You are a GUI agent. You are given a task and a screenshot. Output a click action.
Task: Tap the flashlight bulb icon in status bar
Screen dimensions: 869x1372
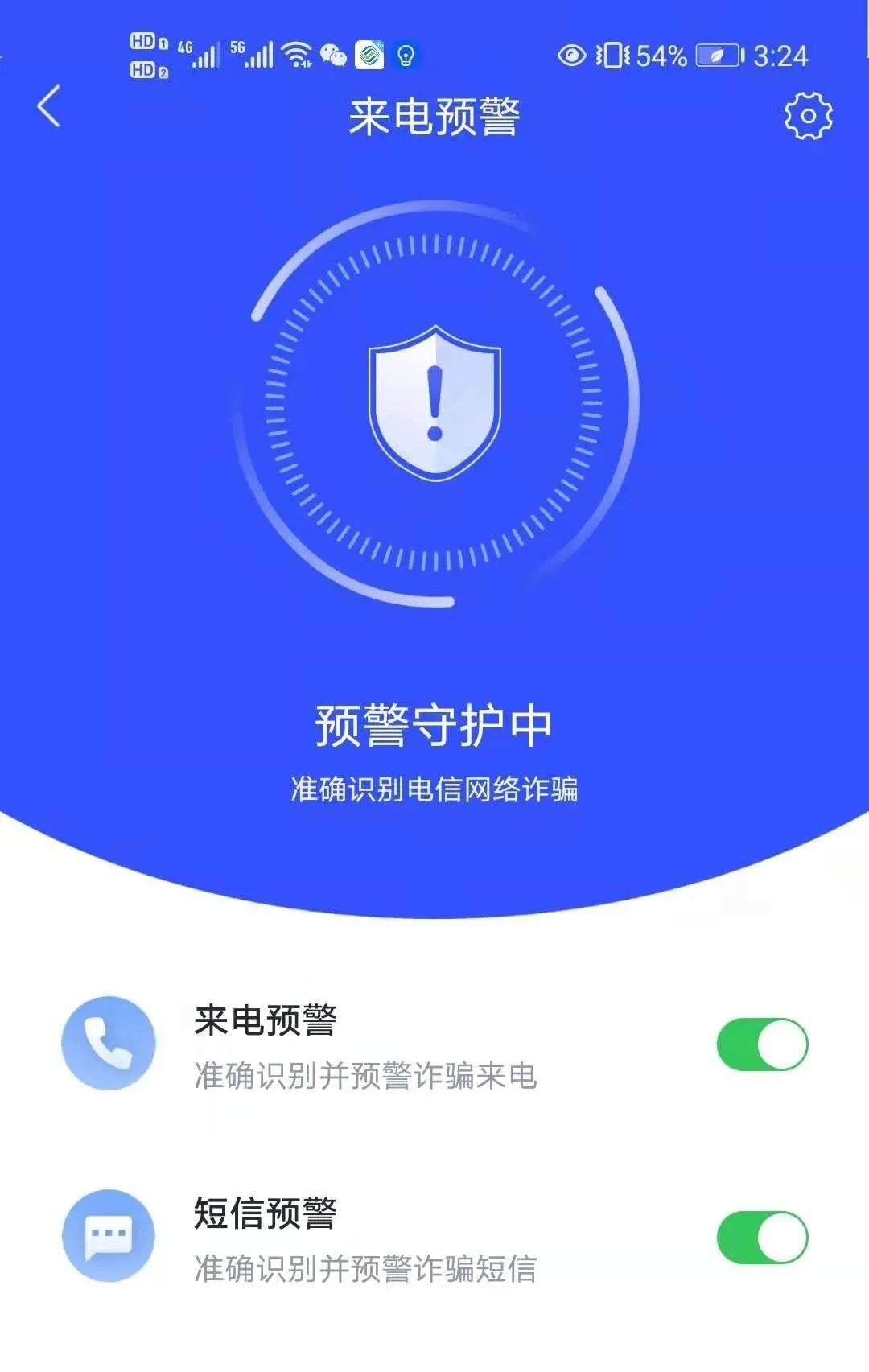pyautogui.click(x=405, y=55)
